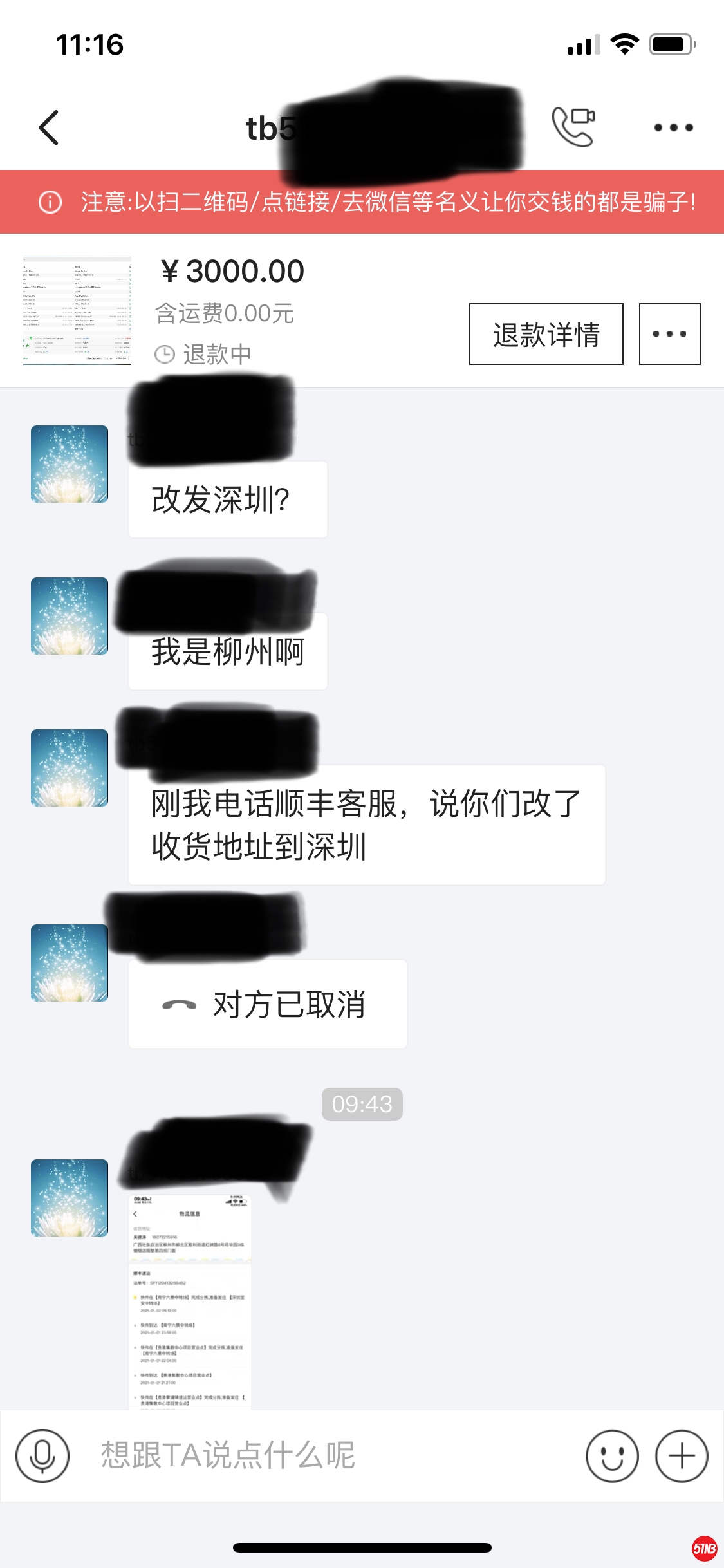Viewport: 724px width, 1568px height.
Task: Open the chat overflow menu
Action: pyautogui.click(x=673, y=127)
